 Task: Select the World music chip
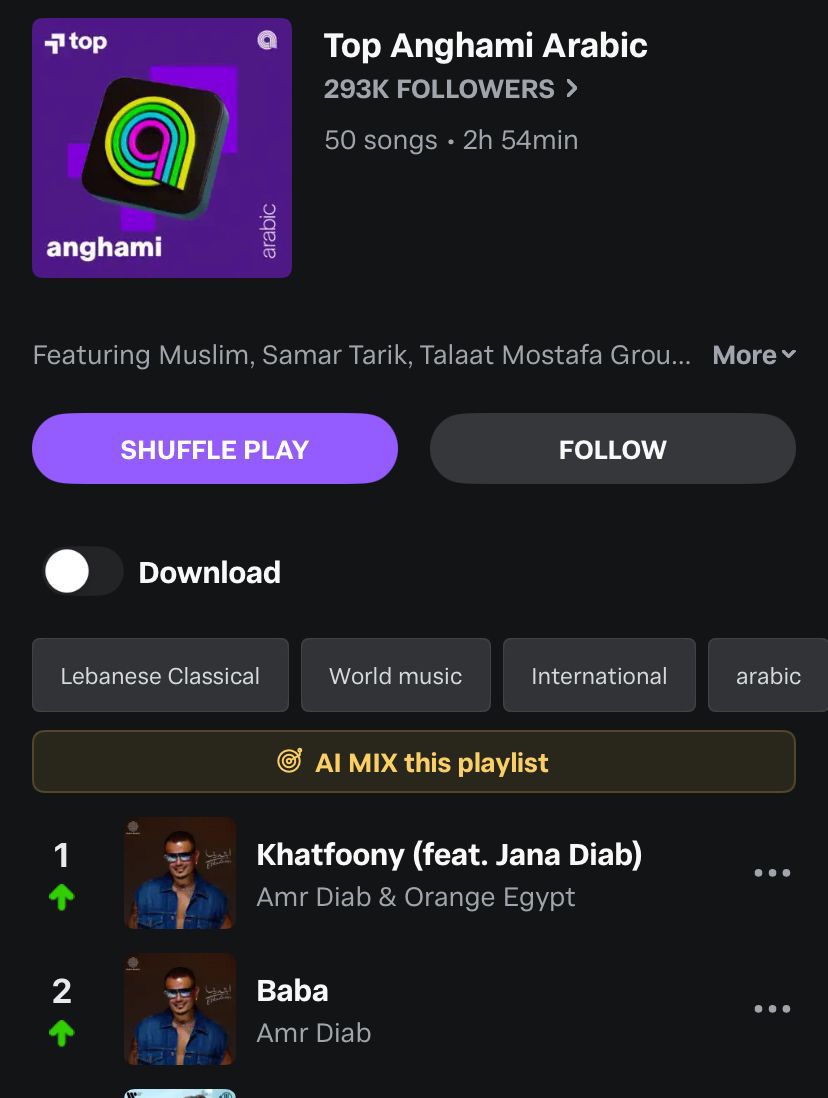[395, 676]
